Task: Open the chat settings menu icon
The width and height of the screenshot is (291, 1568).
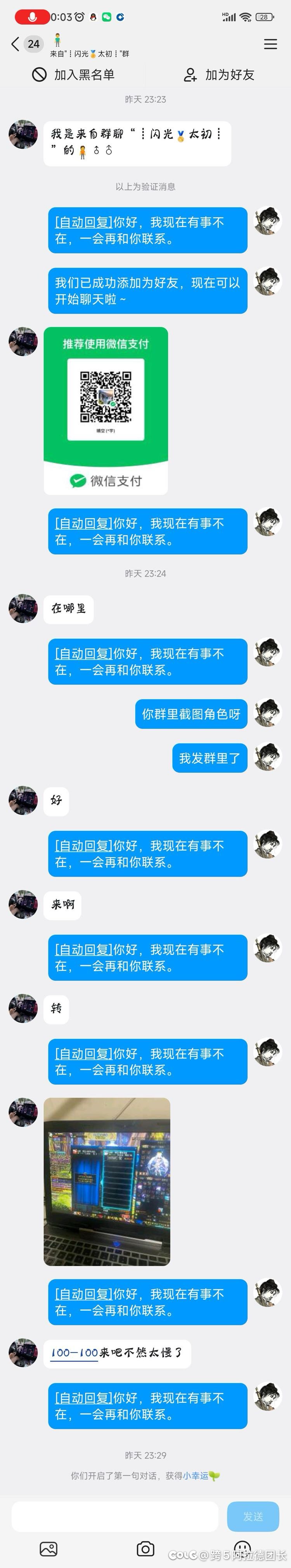Action: 270,44
